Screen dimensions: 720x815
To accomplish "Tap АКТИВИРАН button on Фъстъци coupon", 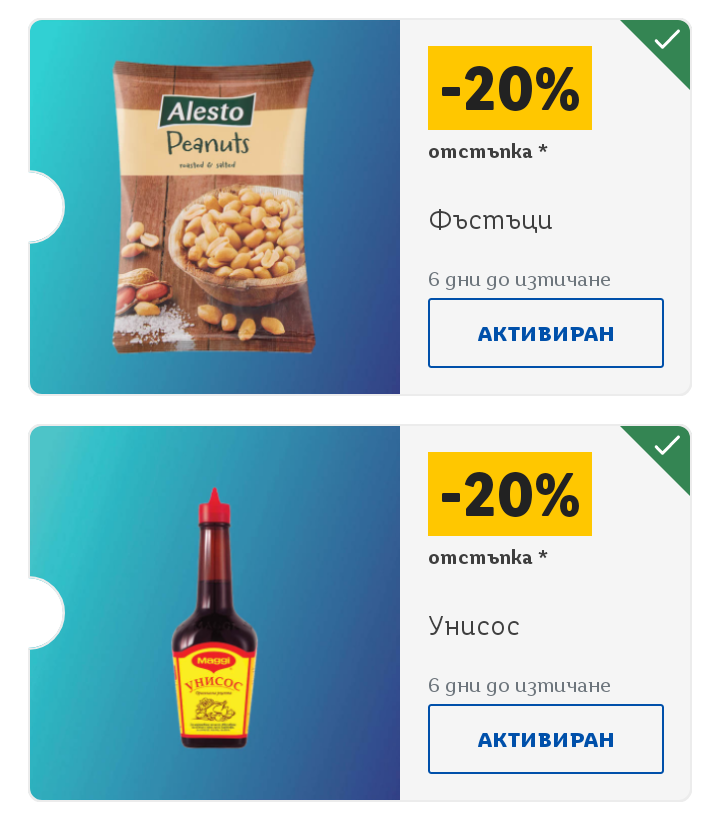I will click(545, 333).
